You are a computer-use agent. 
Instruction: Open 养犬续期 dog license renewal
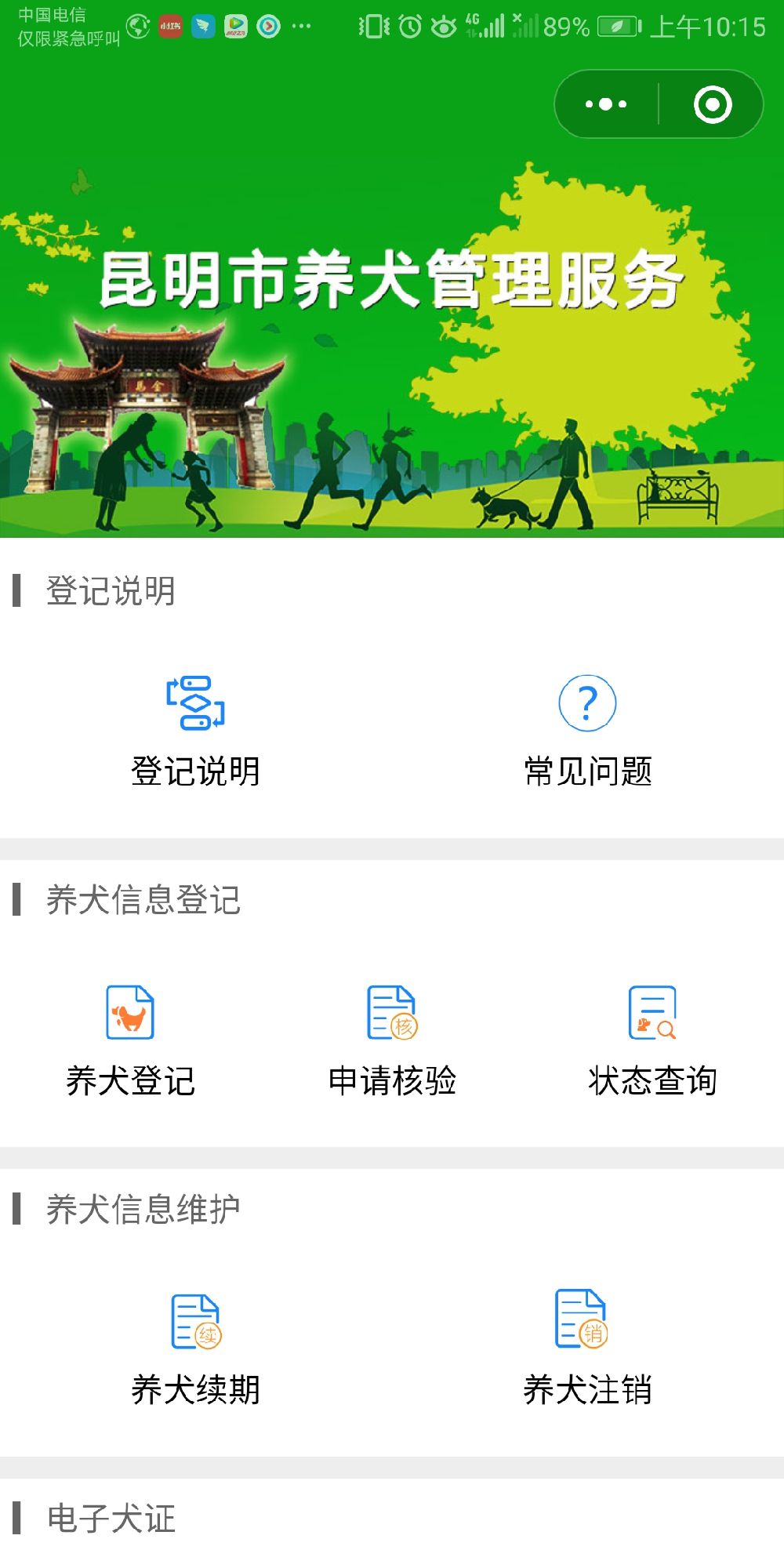click(x=195, y=1348)
